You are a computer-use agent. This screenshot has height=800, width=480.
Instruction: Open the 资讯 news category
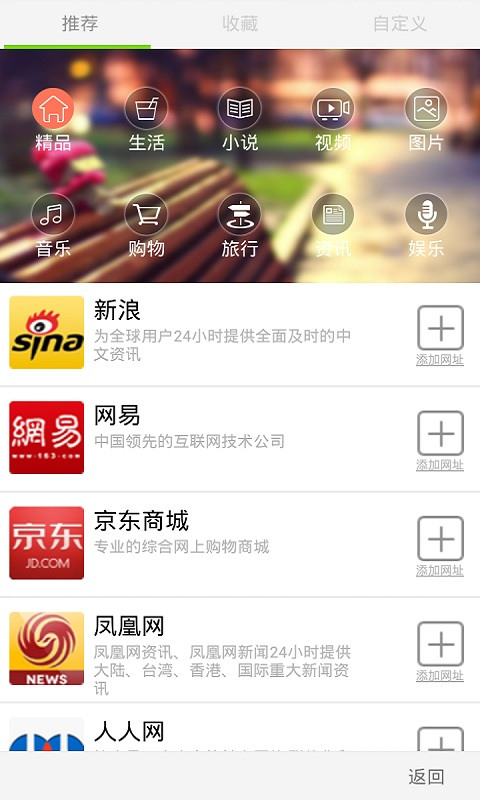click(x=333, y=226)
